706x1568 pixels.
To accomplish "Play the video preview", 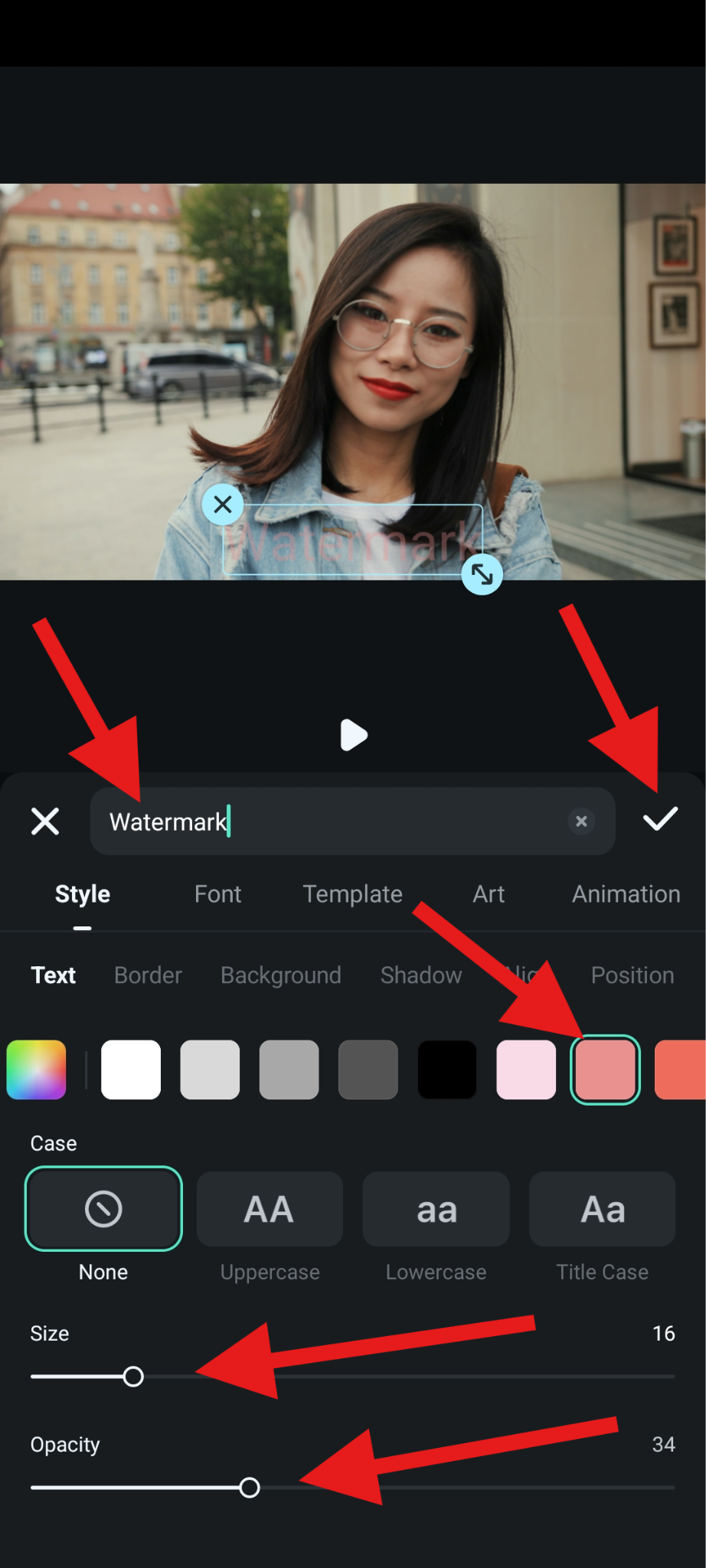I will [353, 735].
